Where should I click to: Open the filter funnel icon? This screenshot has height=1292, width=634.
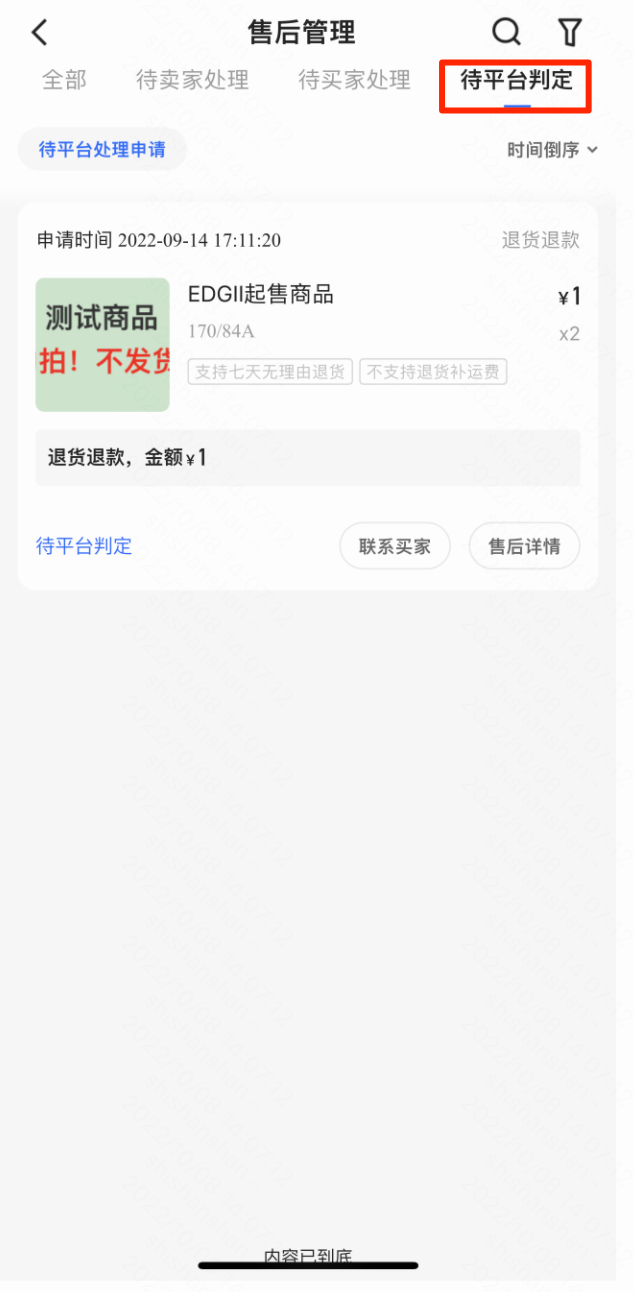click(x=570, y=32)
